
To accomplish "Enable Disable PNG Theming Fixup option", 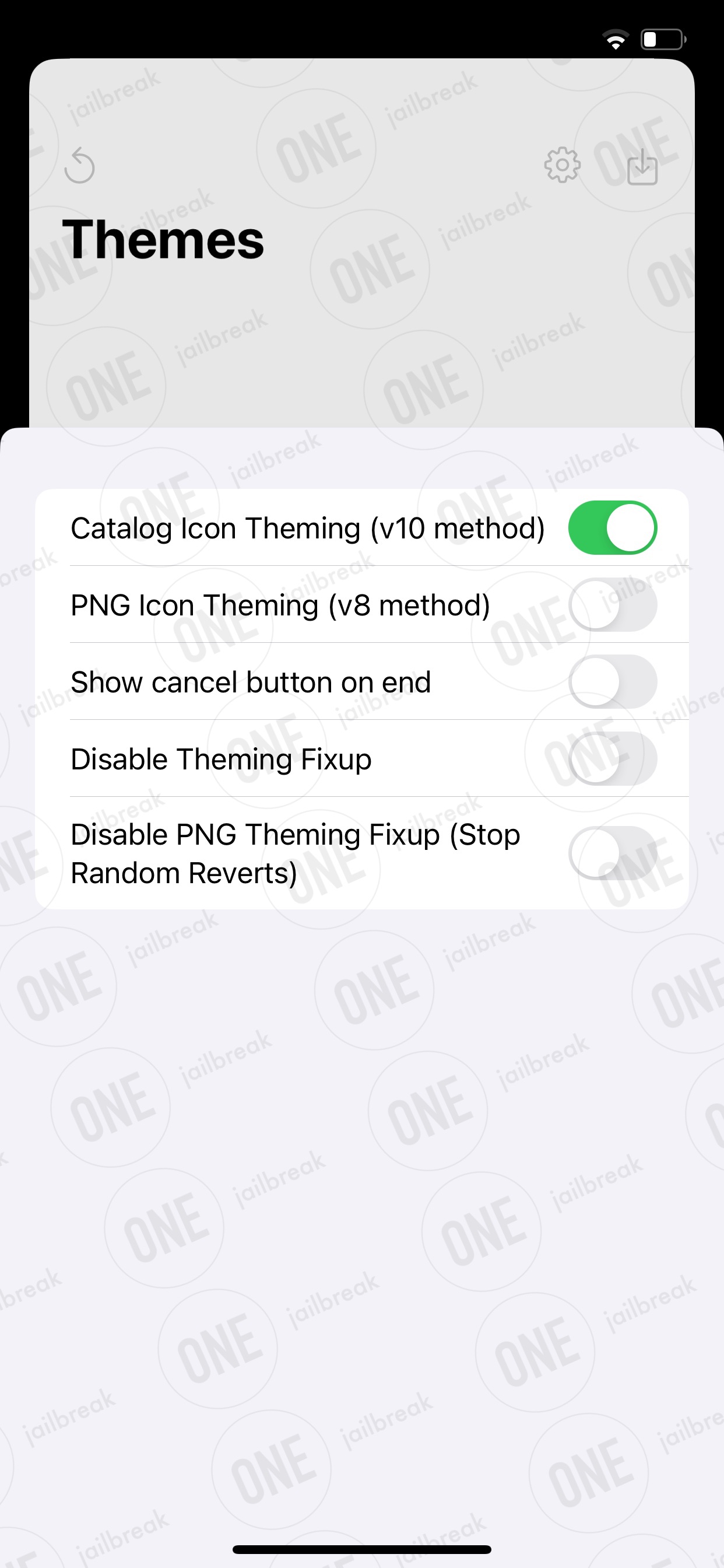I will pyautogui.click(x=612, y=853).
